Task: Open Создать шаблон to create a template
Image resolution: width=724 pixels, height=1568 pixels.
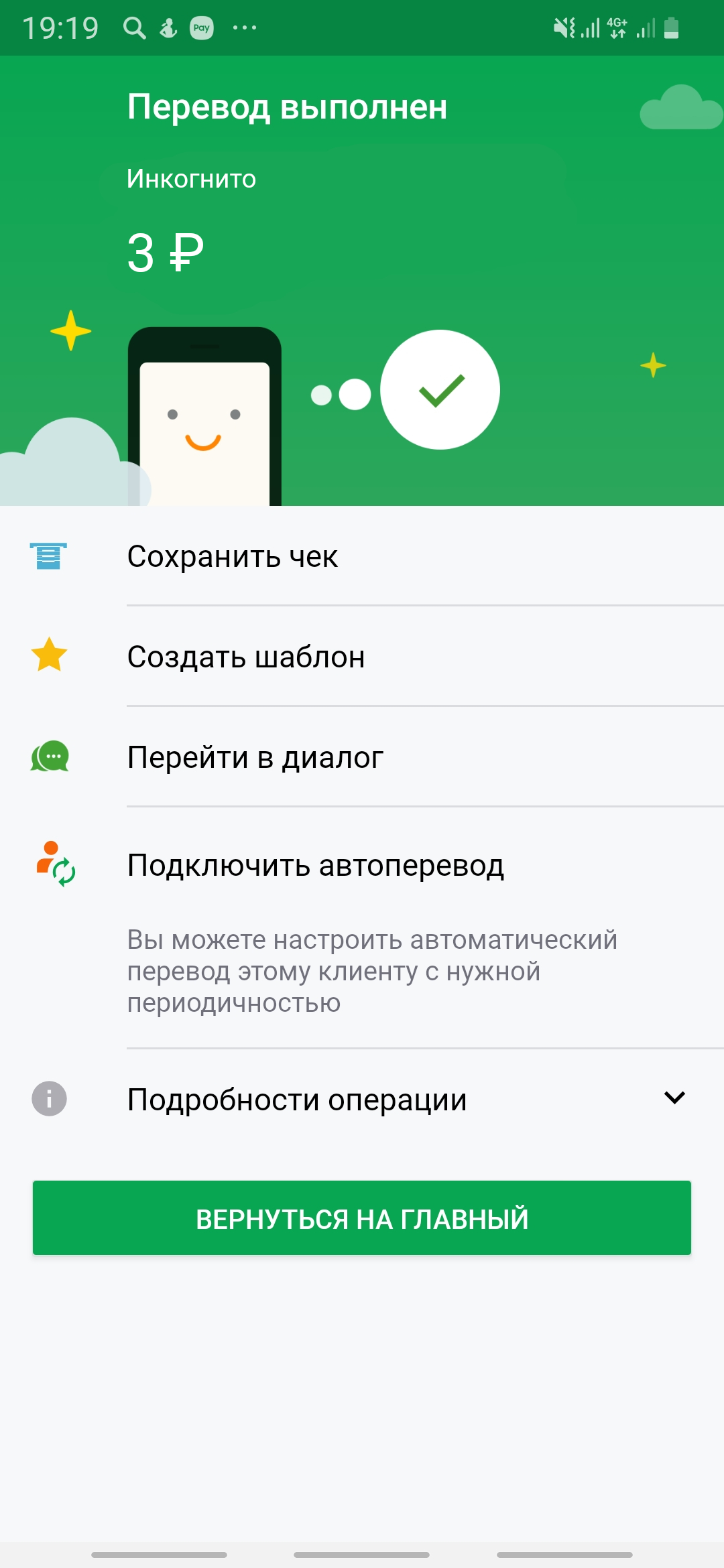Action: [246, 657]
